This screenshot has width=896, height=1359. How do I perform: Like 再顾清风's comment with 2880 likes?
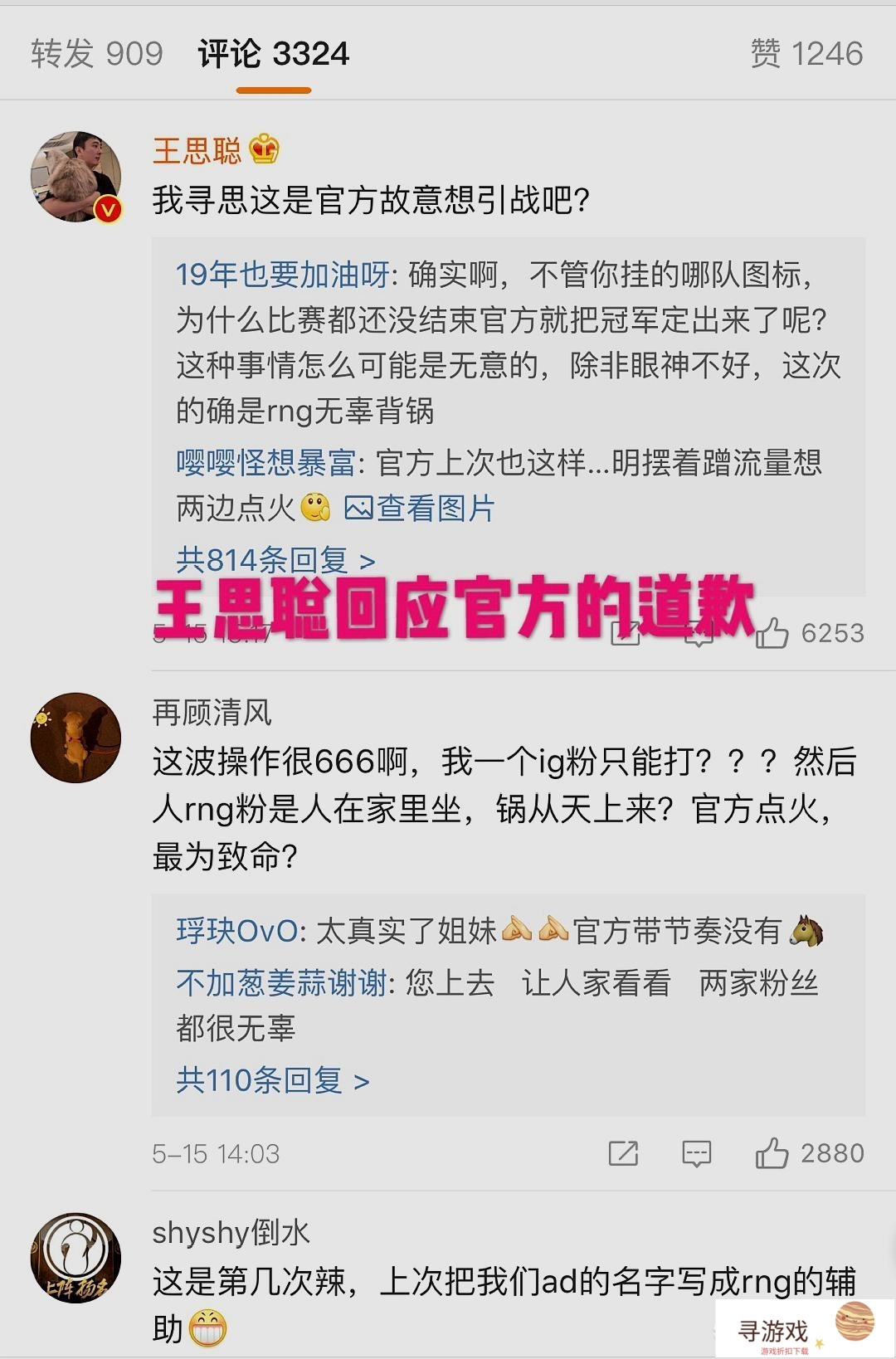tap(772, 1153)
